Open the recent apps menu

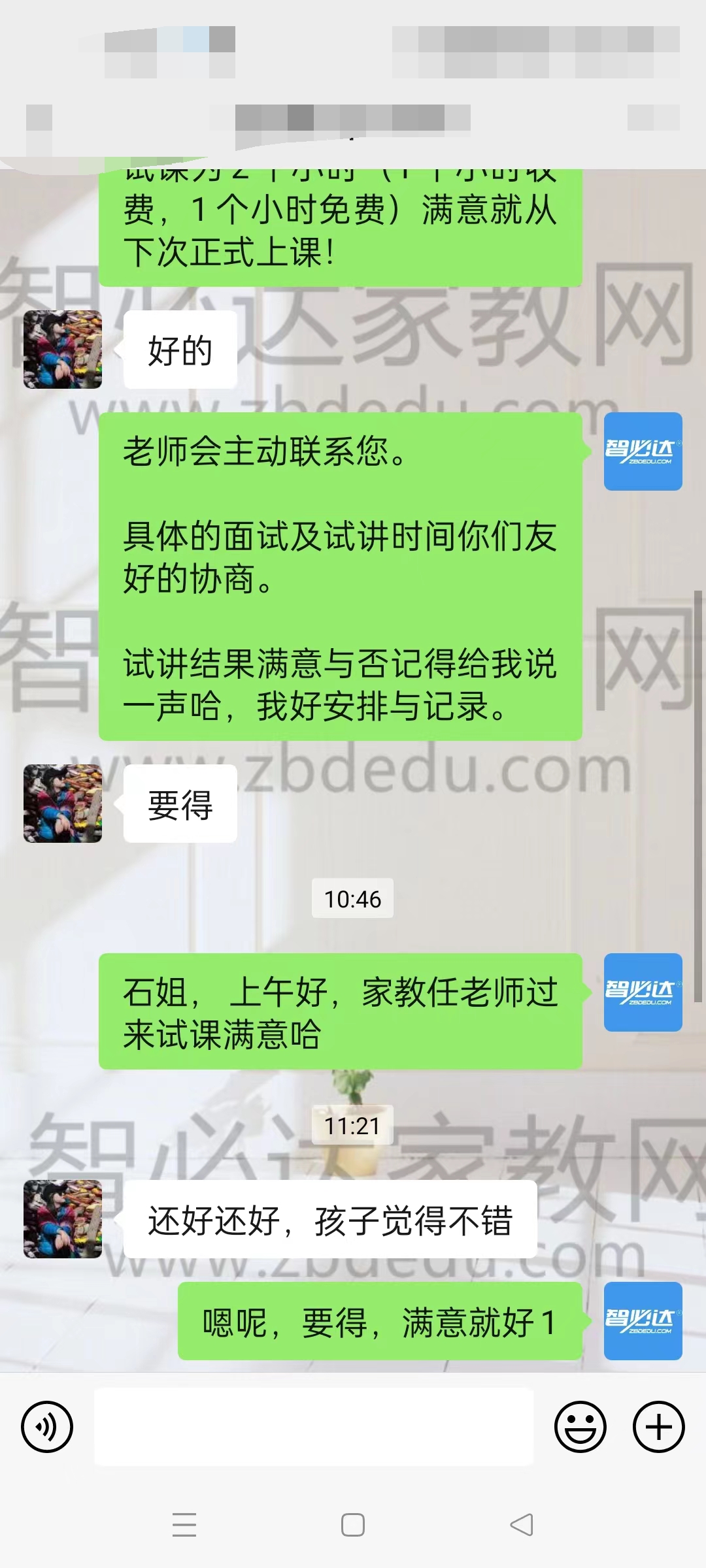tap(184, 1525)
